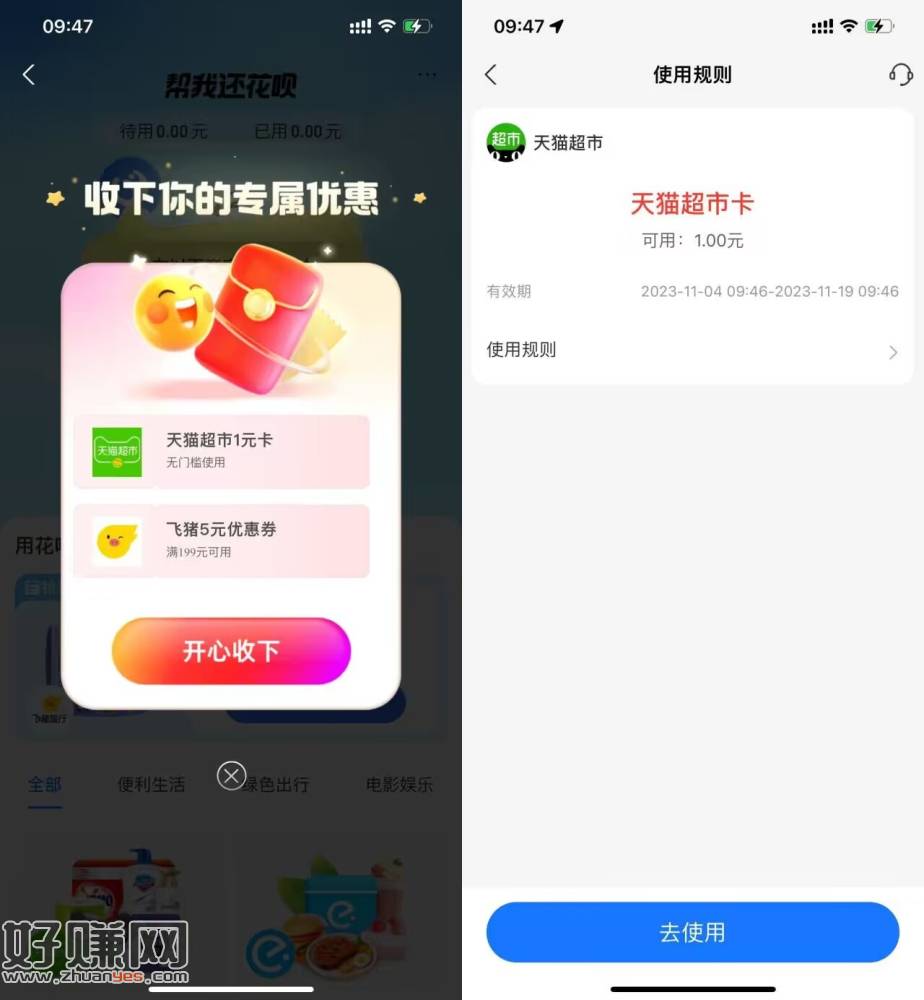Open the overflow menu on 帮我还花呗
The width and height of the screenshot is (924, 1000).
point(427,75)
